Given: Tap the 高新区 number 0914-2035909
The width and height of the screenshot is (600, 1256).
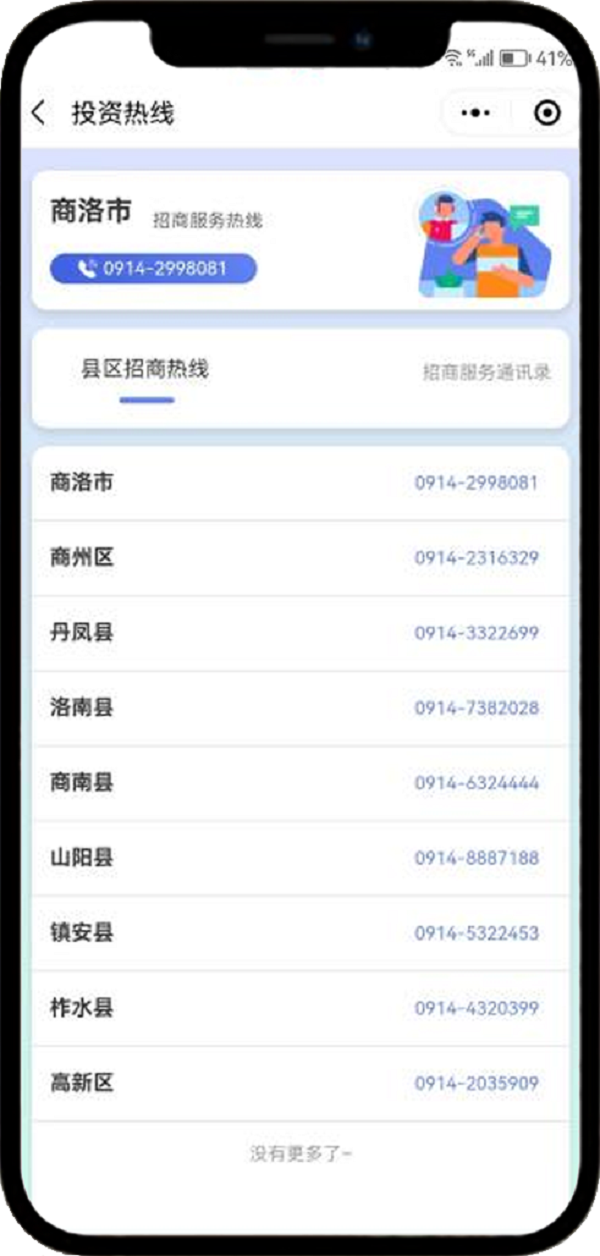Looking at the screenshot, I should pos(477,1083).
